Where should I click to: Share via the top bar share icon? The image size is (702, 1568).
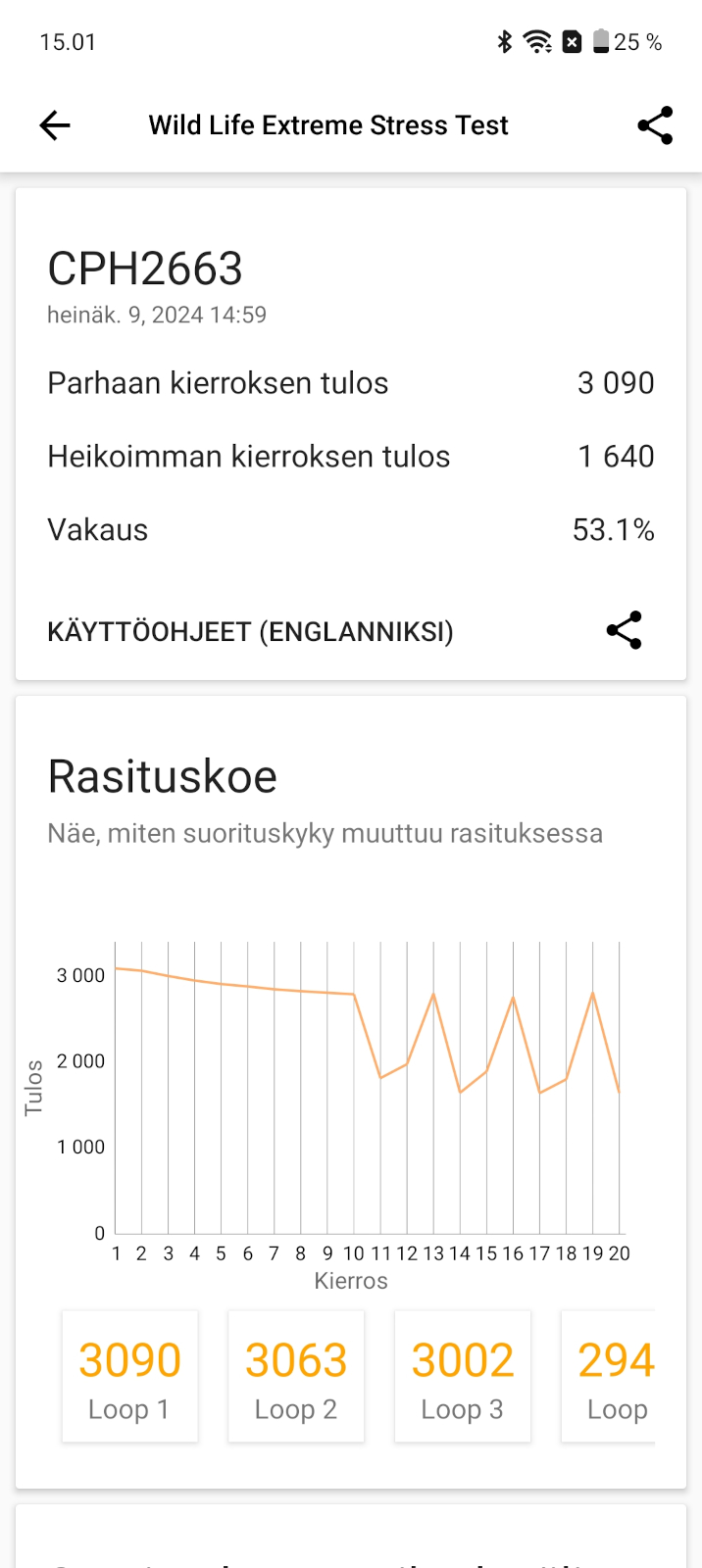click(655, 125)
